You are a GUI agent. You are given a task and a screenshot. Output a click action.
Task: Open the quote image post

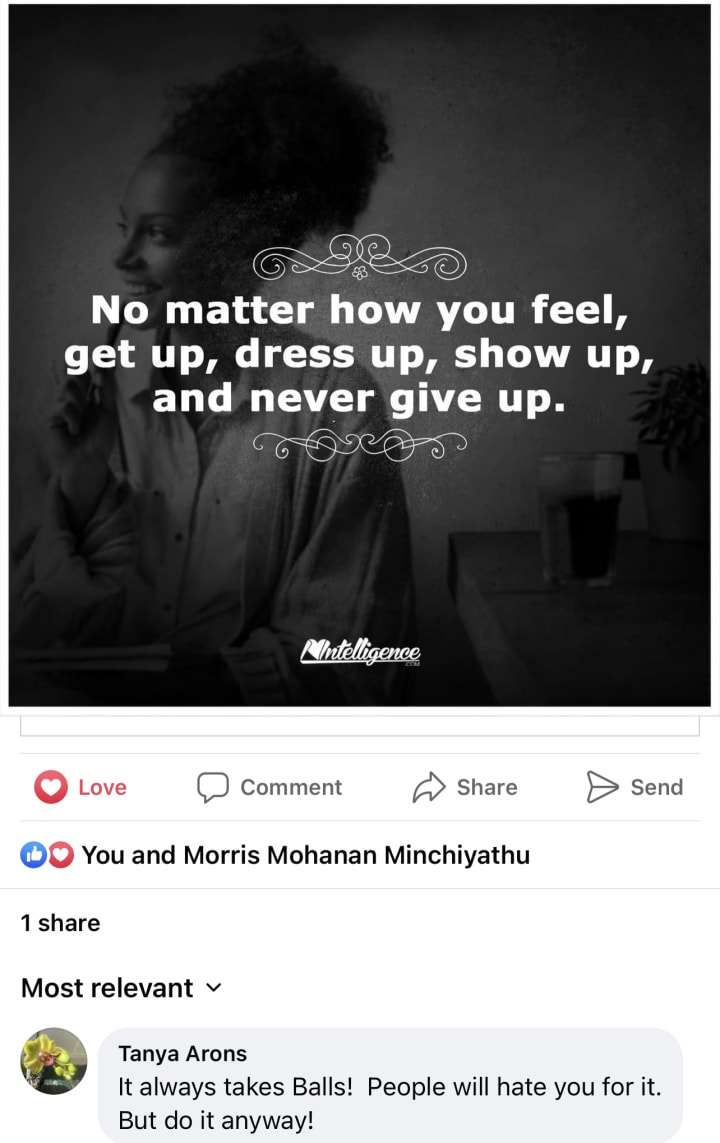pyautogui.click(x=360, y=355)
